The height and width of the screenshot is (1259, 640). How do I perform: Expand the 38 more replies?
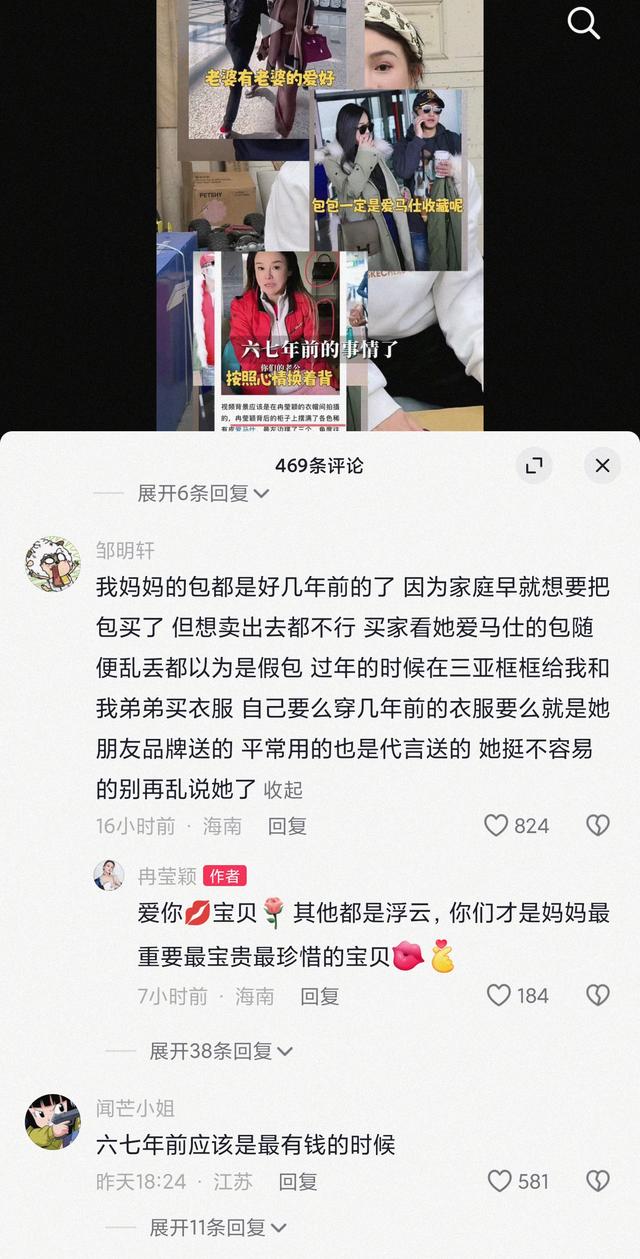221,1051
